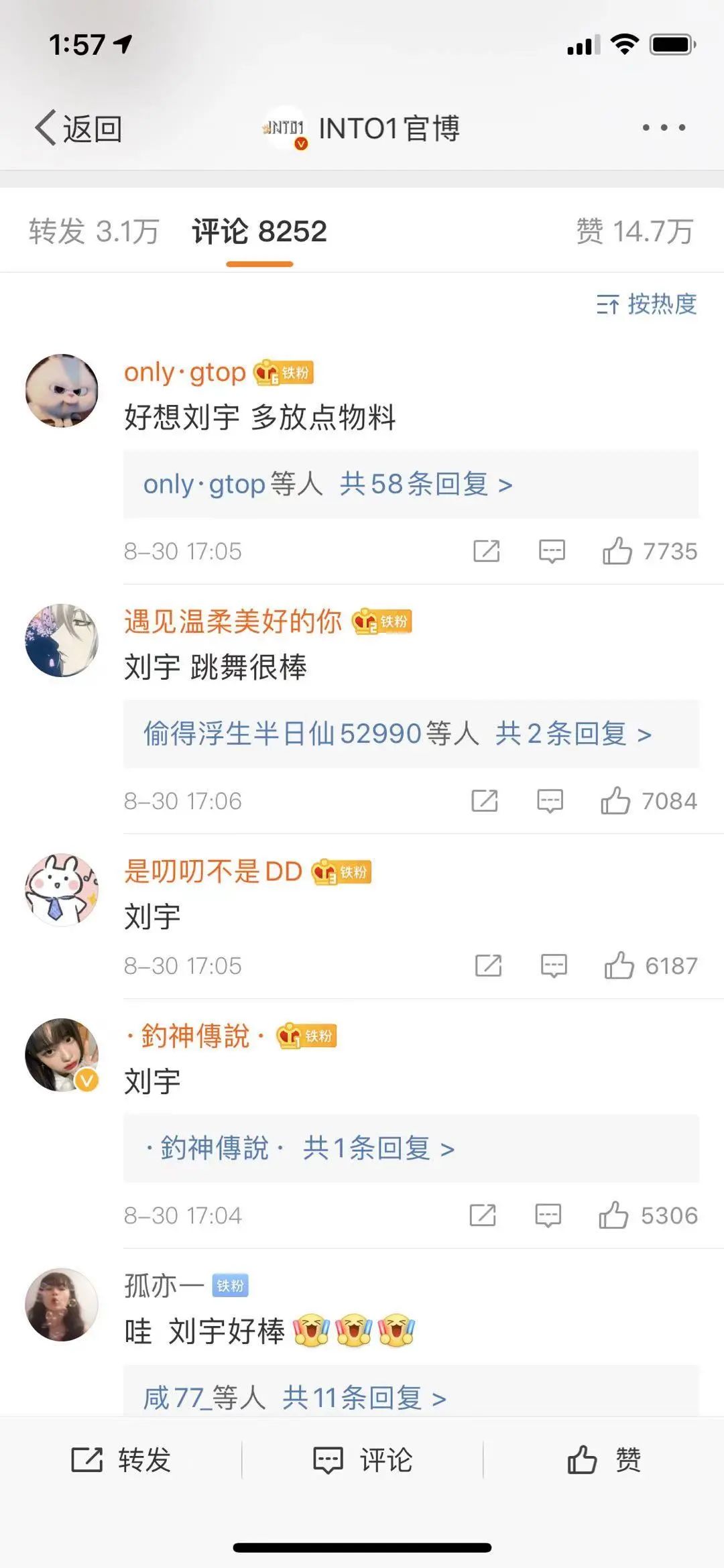Switch to the 转发 3.1万 tab

tap(94, 232)
